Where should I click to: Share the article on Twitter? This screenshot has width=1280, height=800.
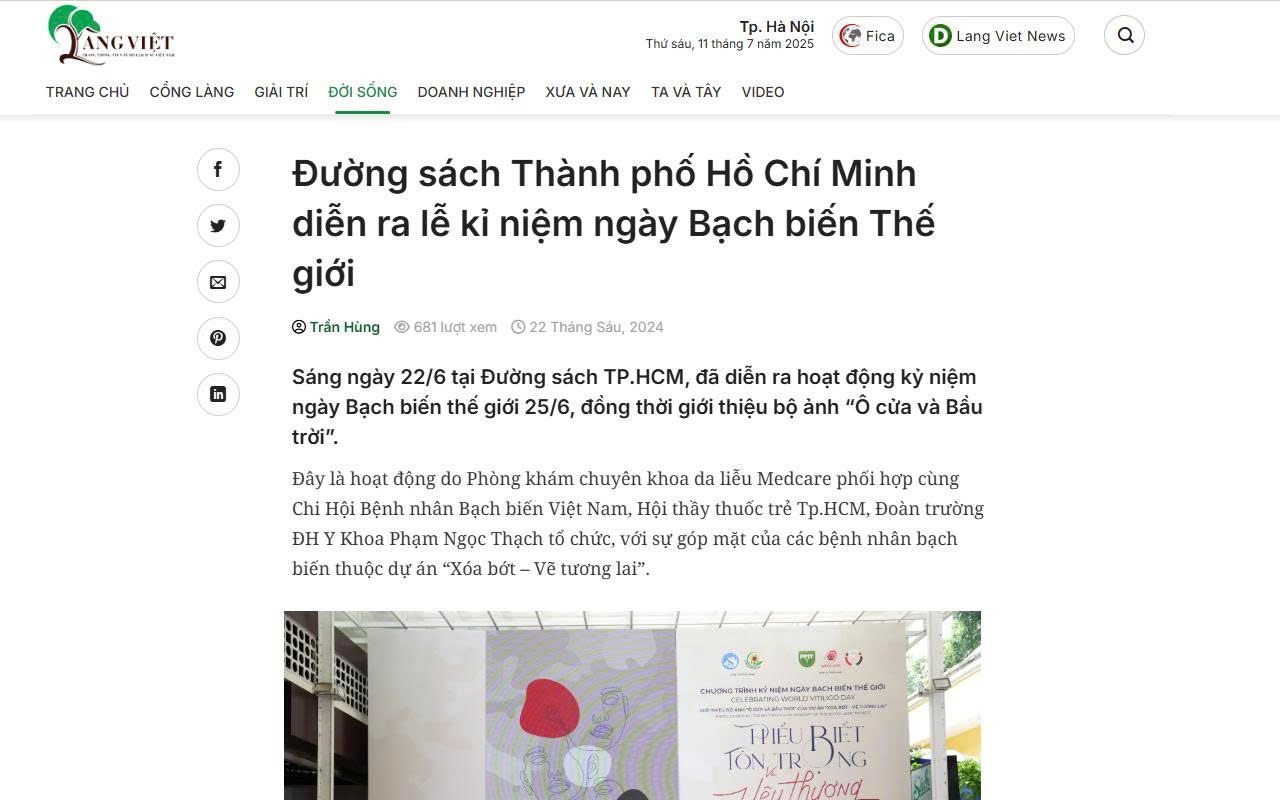coord(218,226)
